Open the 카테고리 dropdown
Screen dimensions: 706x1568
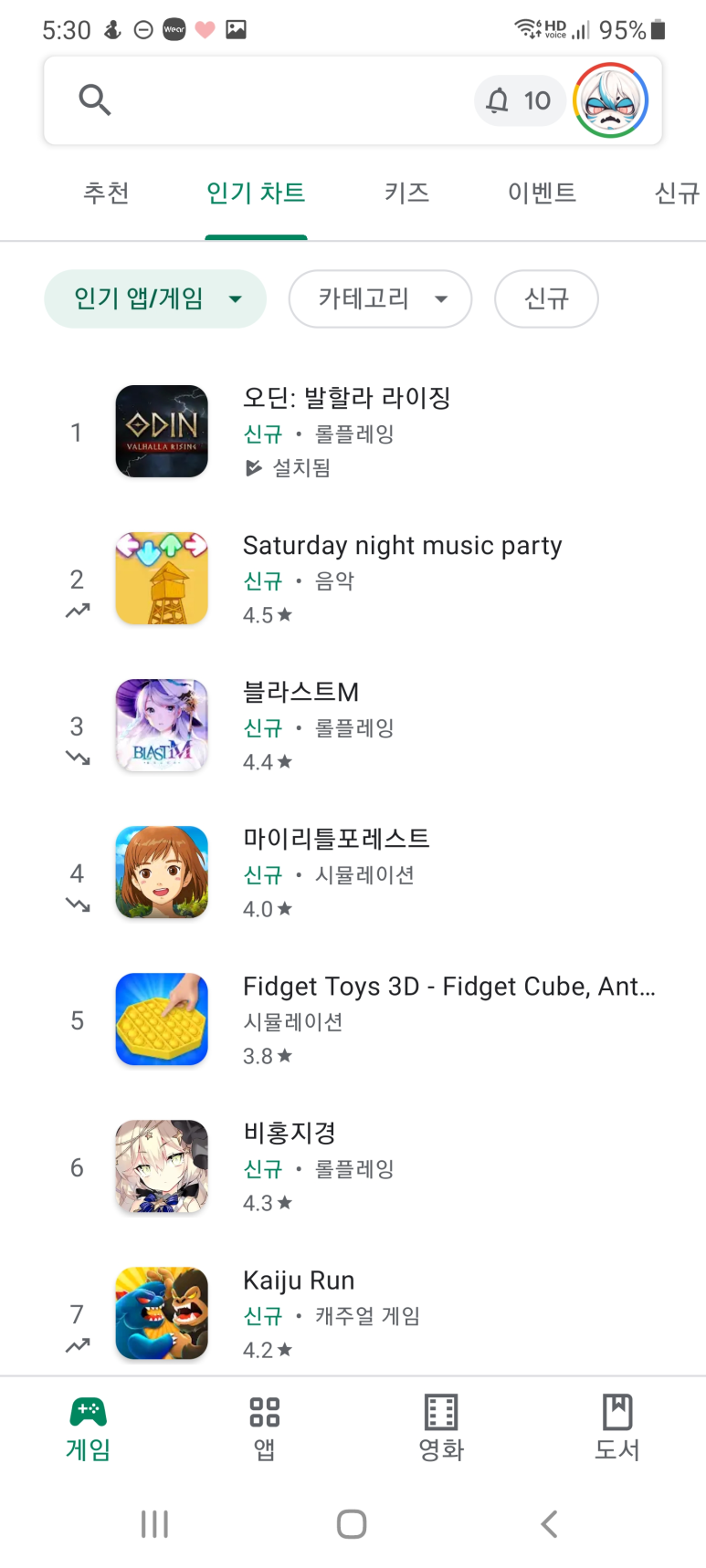click(380, 298)
